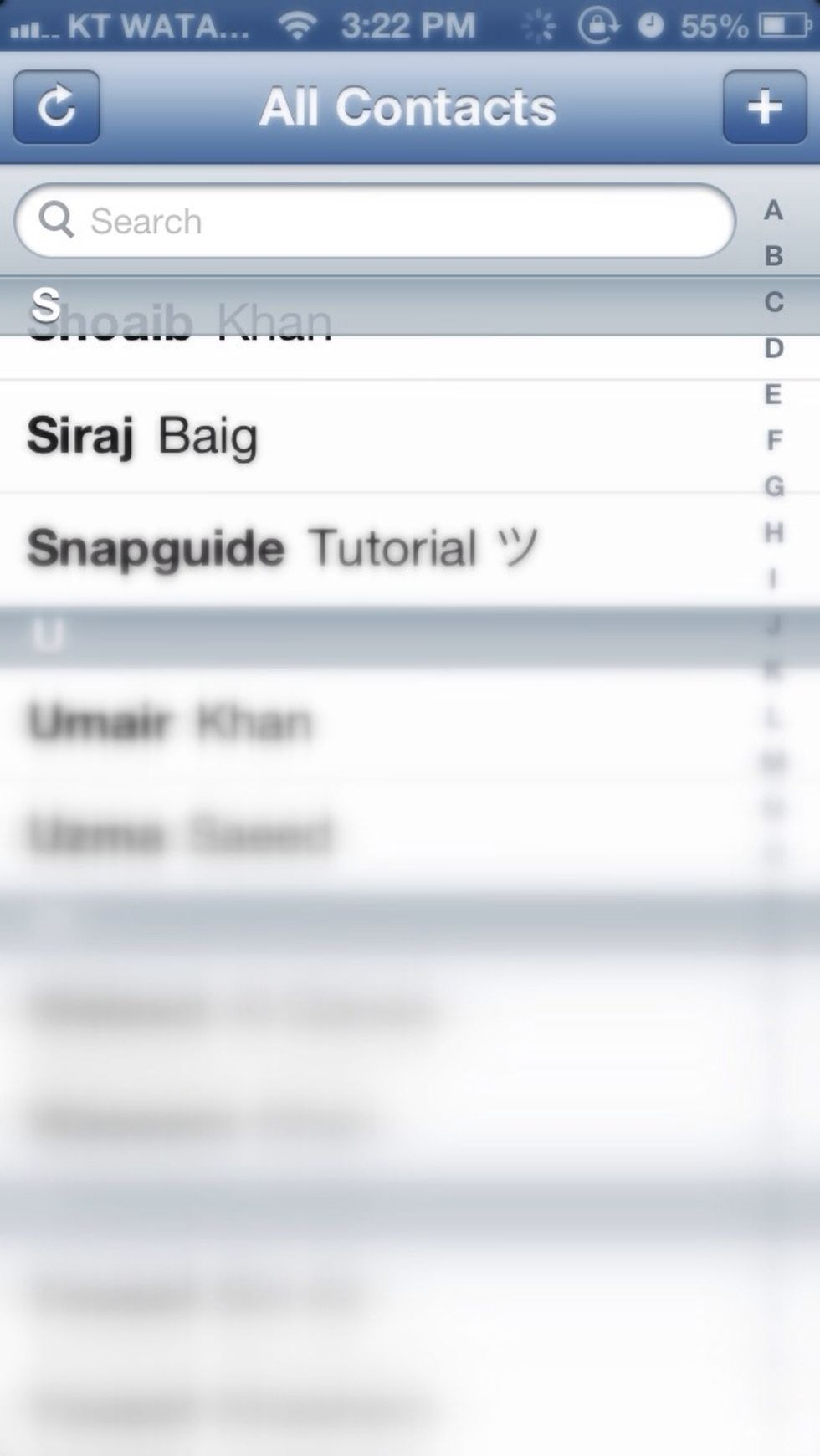This screenshot has width=820, height=1456.
Task: Jump to letter A in index
Action: point(773,210)
